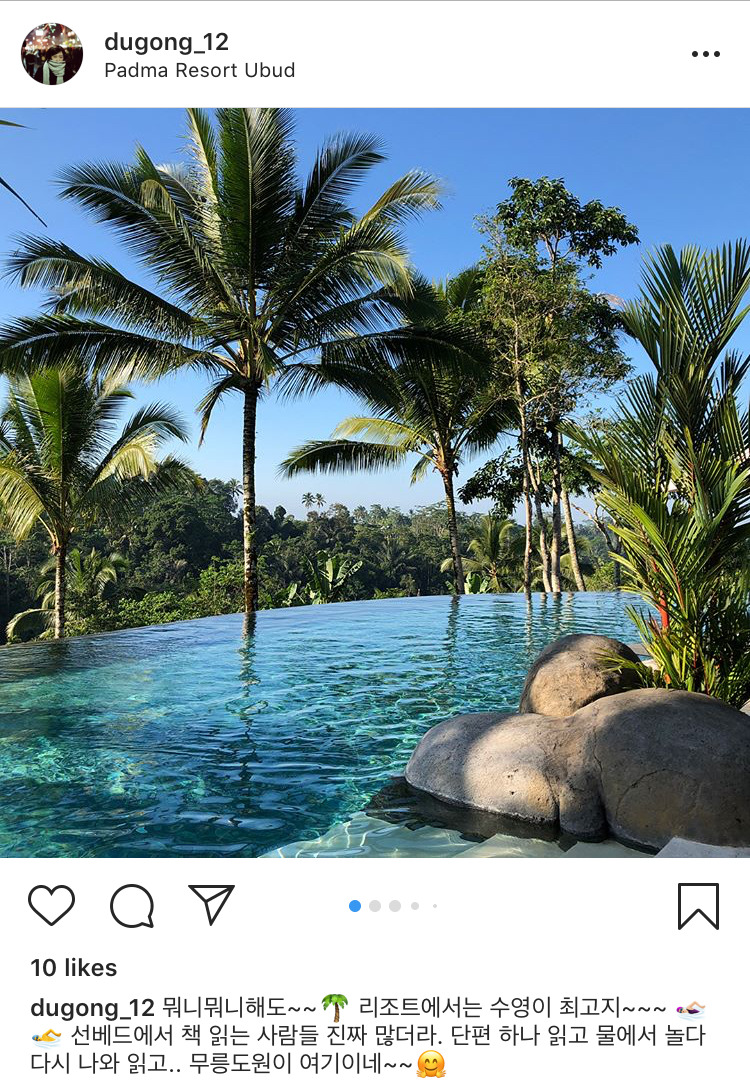
Task: Save the post with the bookmark icon
Action: [698, 906]
